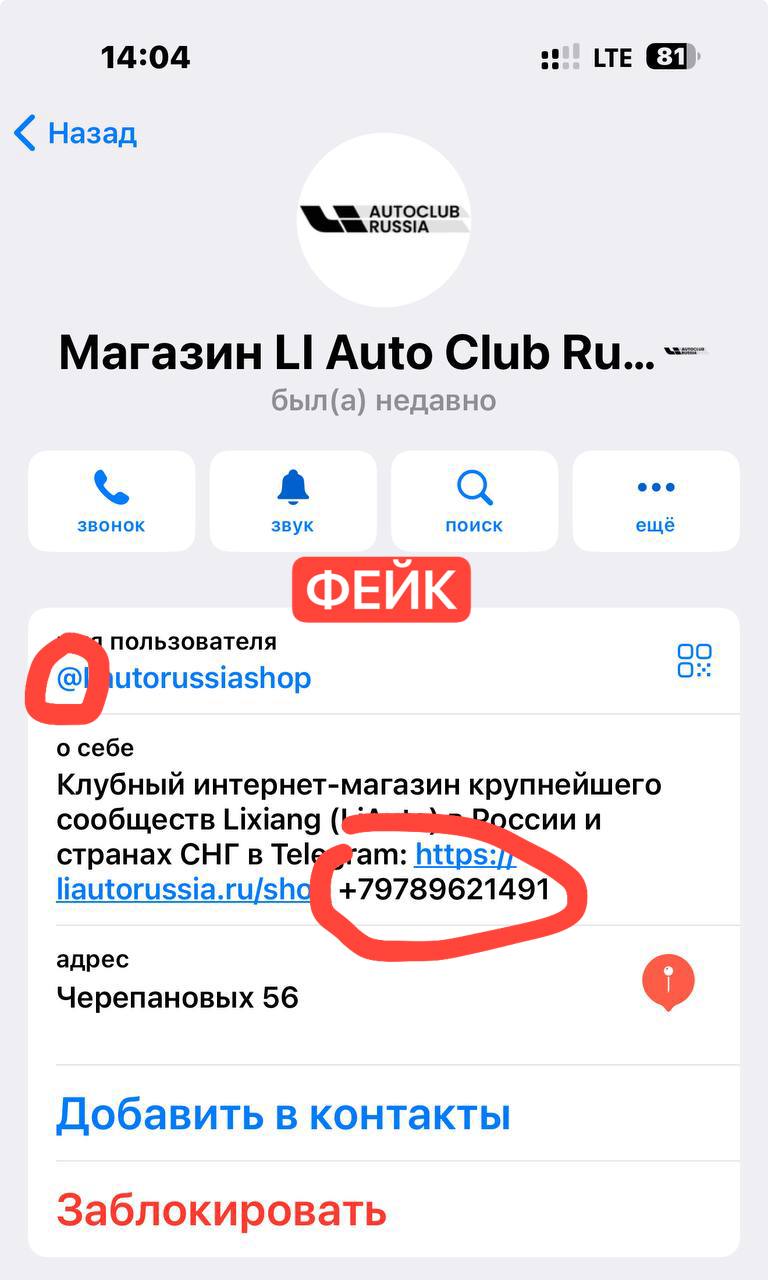Tap Добавить в контакты
This screenshot has width=768, height=1280.
pyautogui.click(x=283, y=1114)
